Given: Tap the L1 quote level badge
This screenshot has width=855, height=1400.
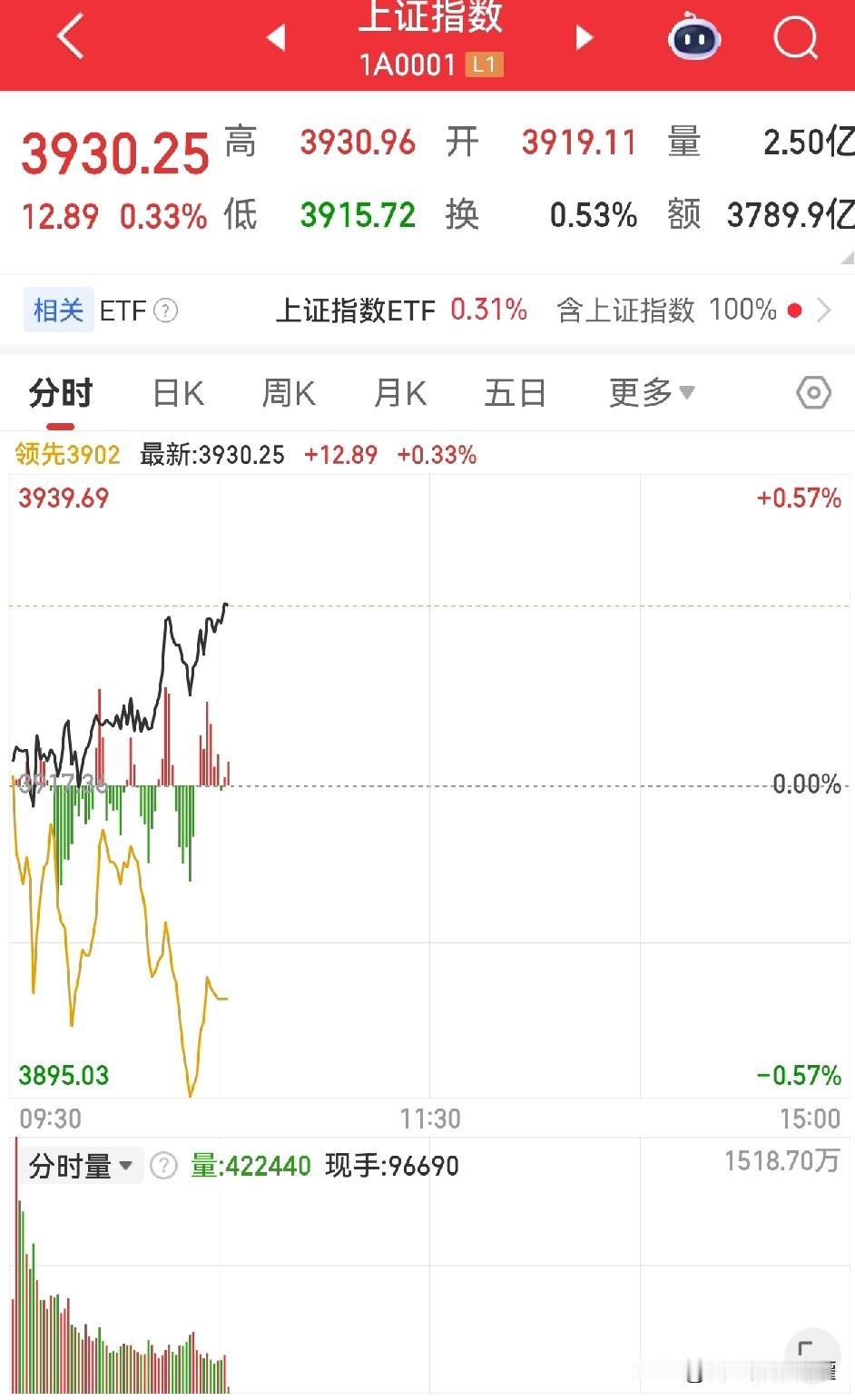Looking at the screenshot, I should (486, 64).
